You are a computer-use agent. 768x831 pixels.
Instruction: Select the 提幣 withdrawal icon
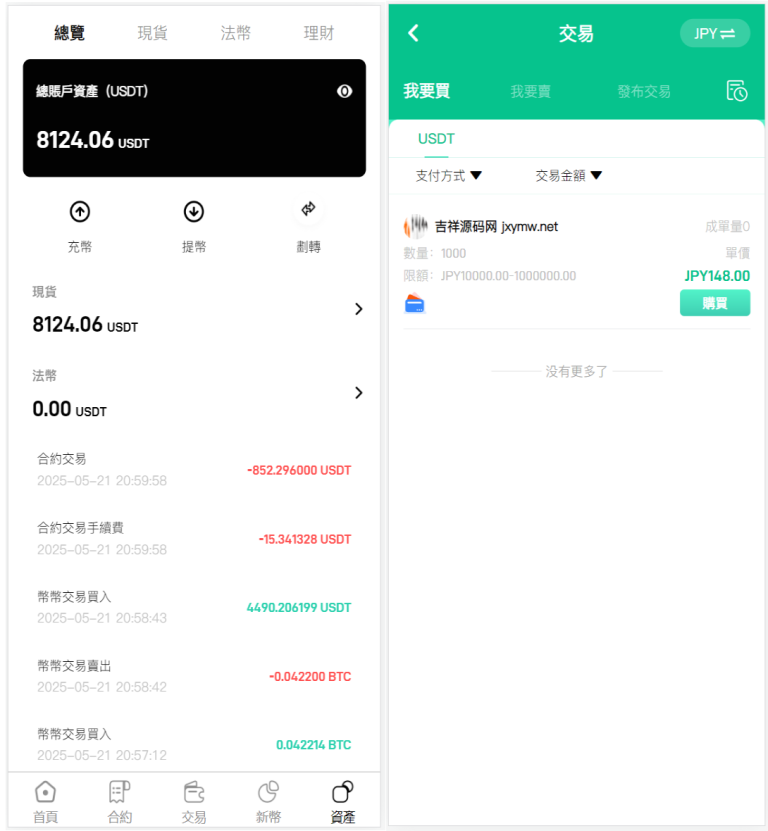click(x=194, y=212)
